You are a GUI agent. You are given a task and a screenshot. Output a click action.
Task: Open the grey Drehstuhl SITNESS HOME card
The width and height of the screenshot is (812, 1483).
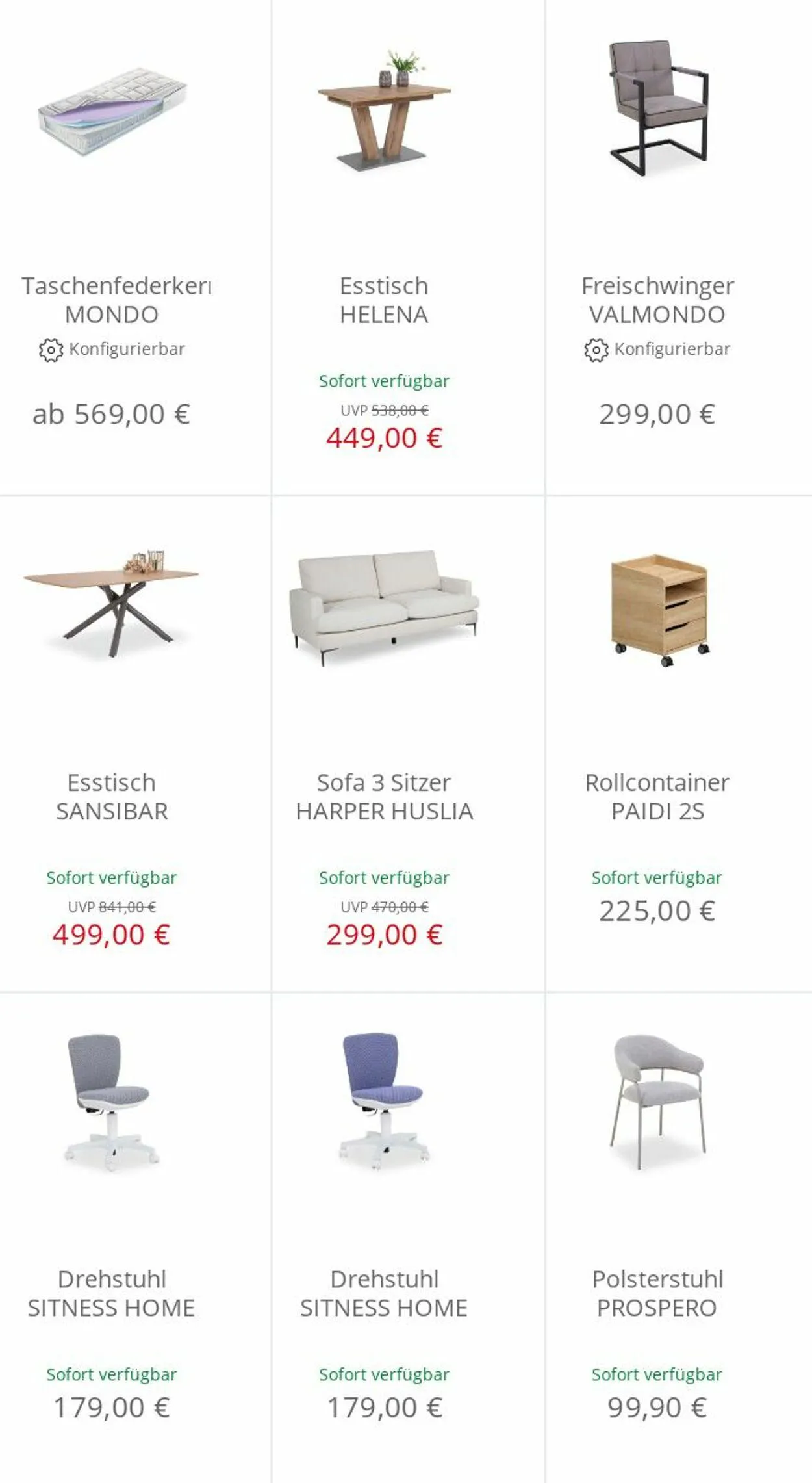[135, 1238]
